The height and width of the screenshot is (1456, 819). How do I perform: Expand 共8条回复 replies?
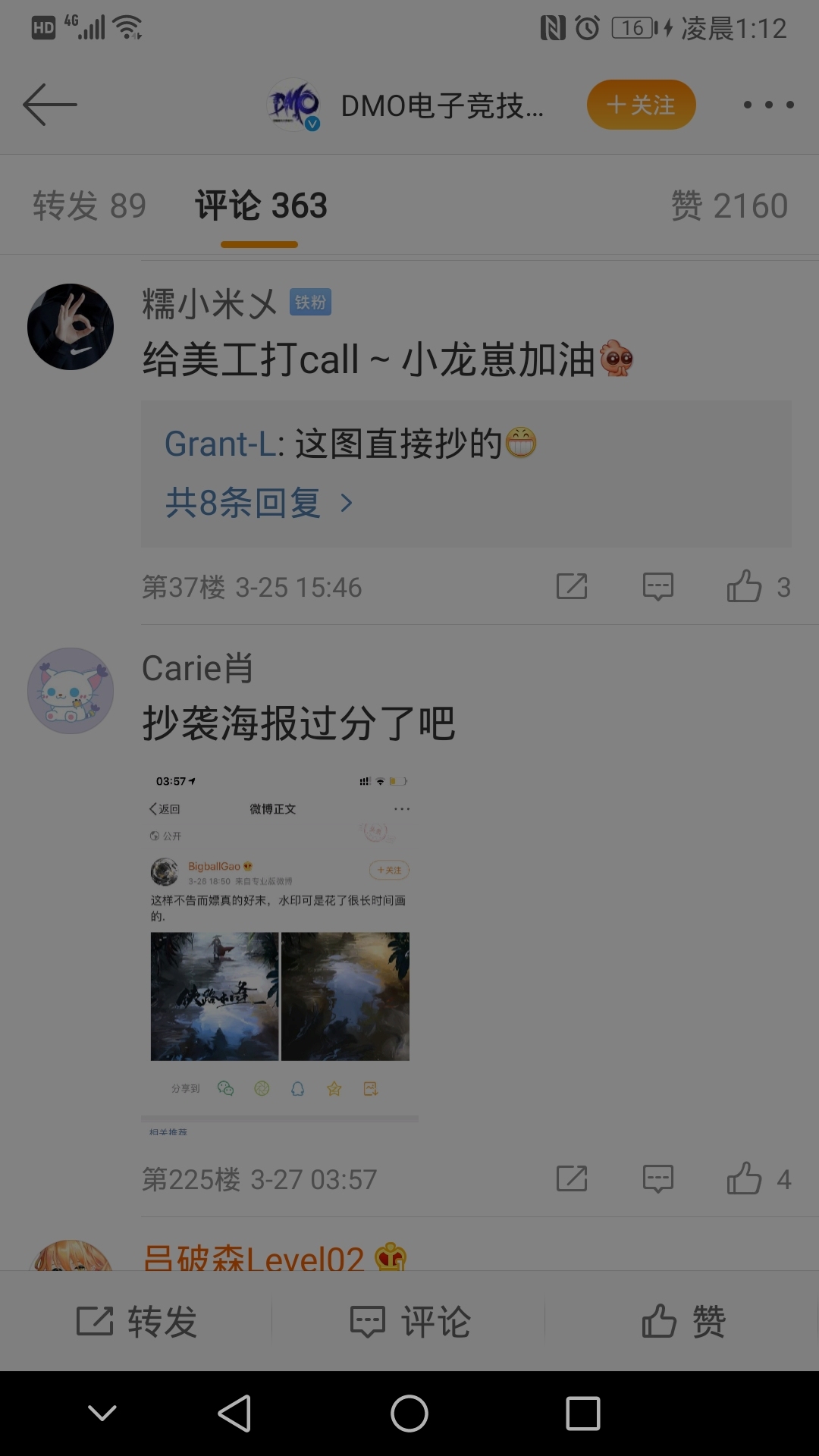[259, 503]
